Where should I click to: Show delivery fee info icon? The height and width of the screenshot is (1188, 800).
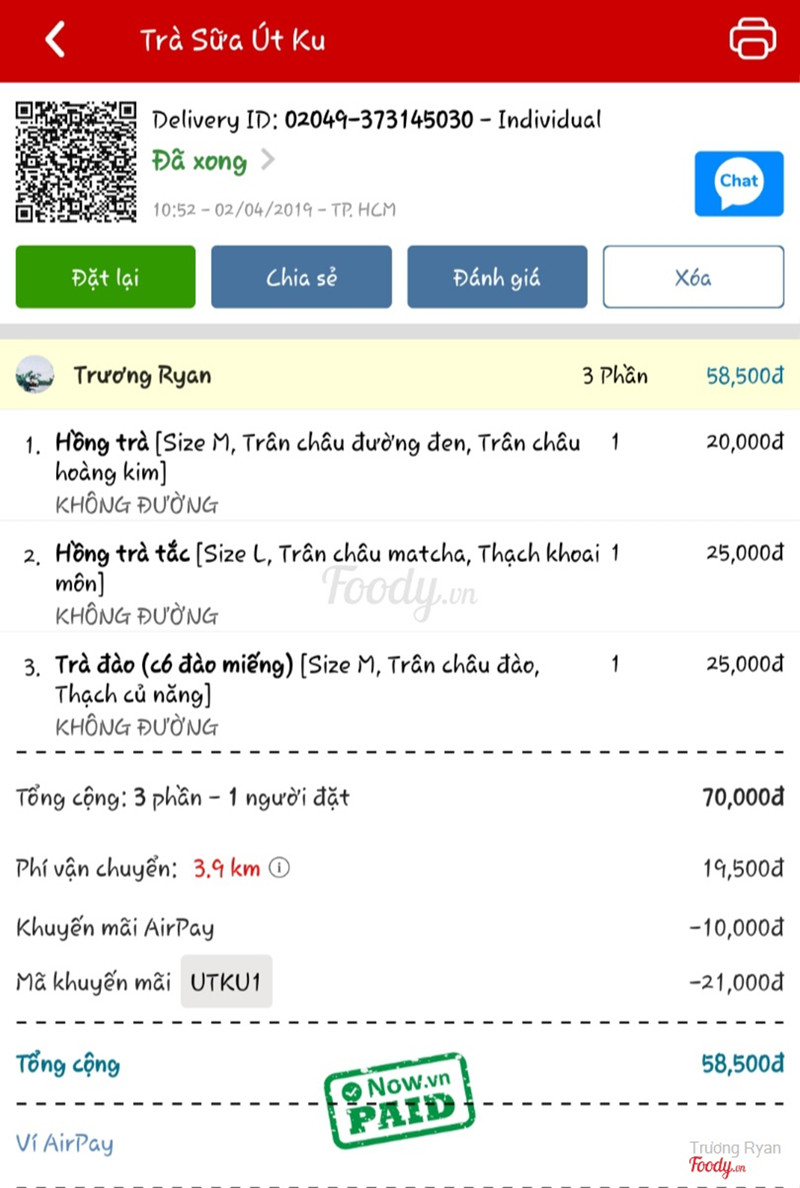[x=280, y=868]
